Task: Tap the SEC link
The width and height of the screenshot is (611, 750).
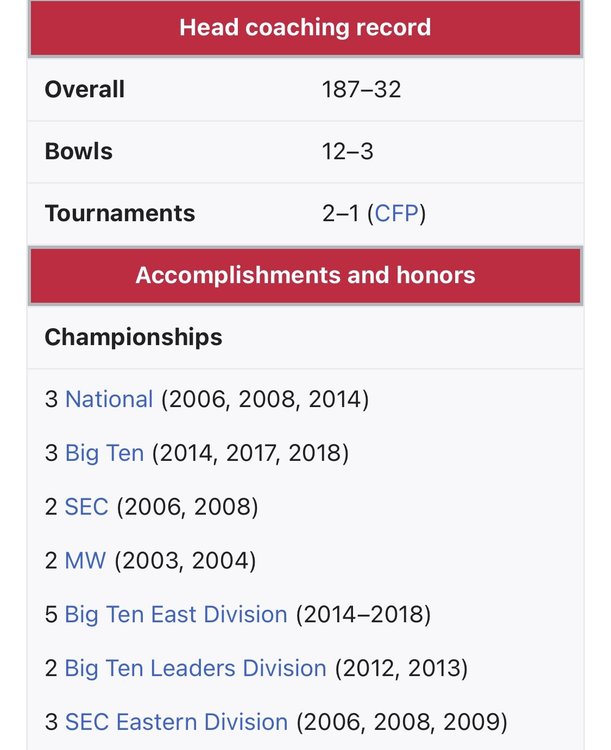Action: (x=87, y=507)
